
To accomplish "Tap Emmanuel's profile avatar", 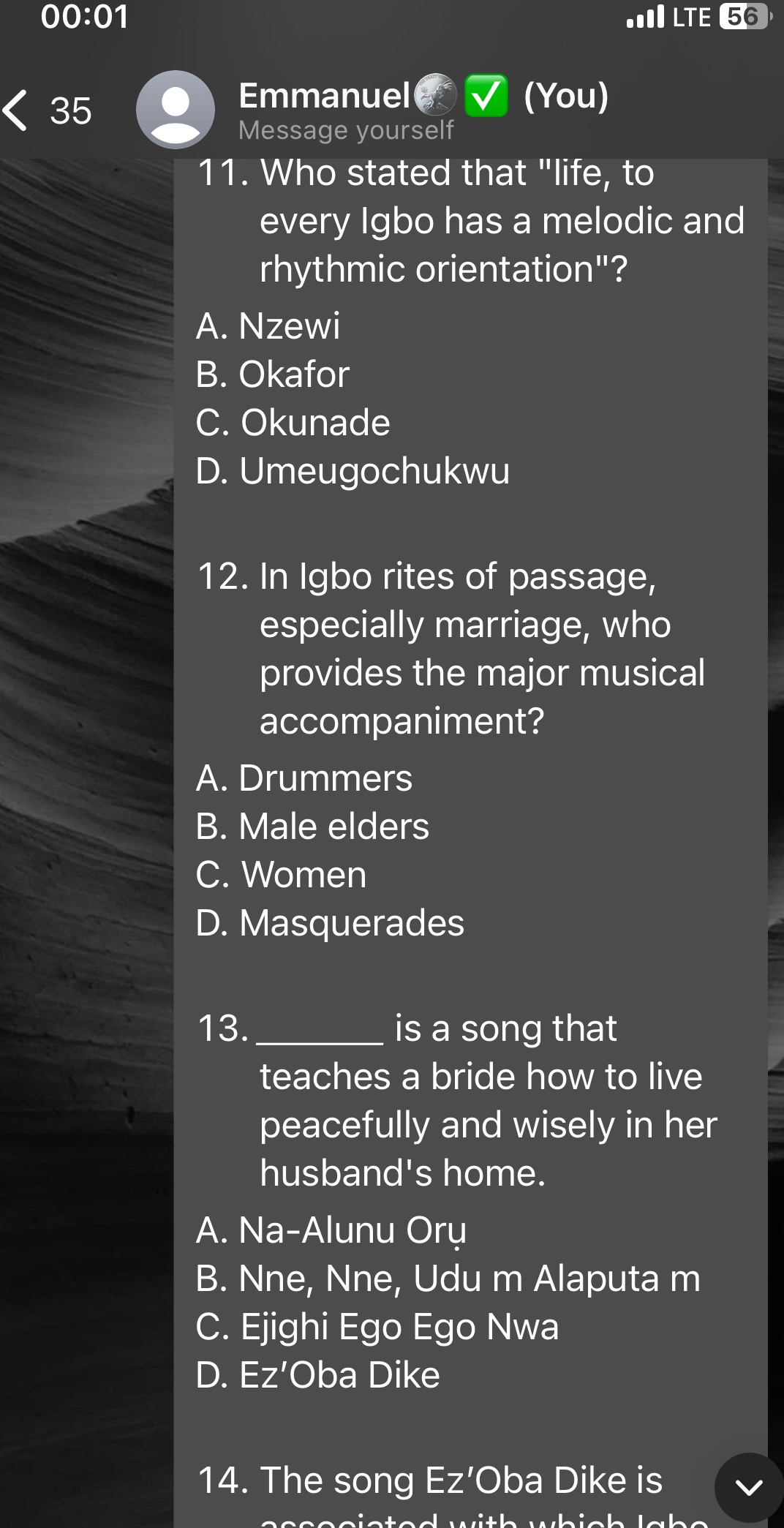I will tap(176, 110).
